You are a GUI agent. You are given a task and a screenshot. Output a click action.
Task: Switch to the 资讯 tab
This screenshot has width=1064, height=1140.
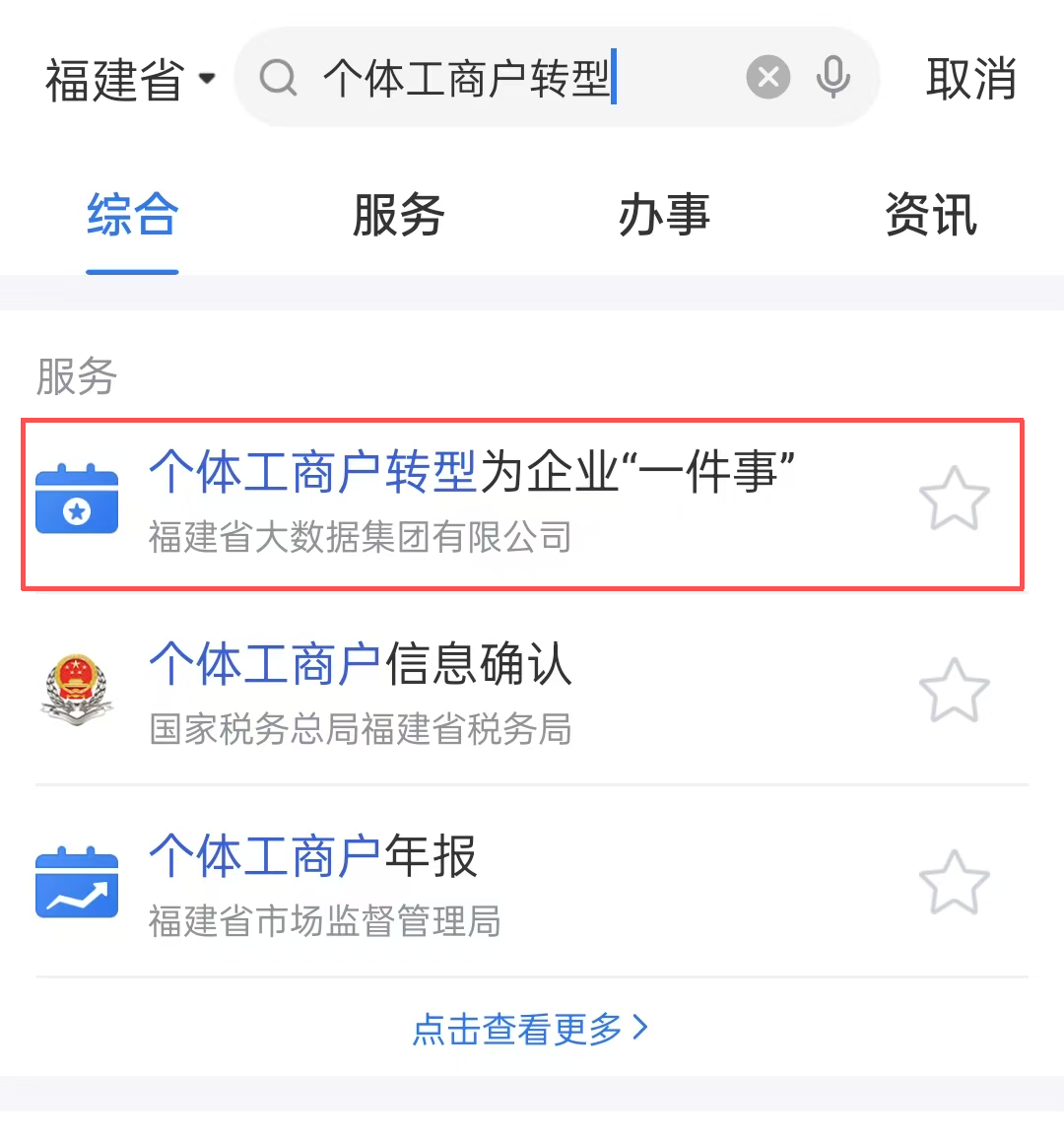pos(930,215)
